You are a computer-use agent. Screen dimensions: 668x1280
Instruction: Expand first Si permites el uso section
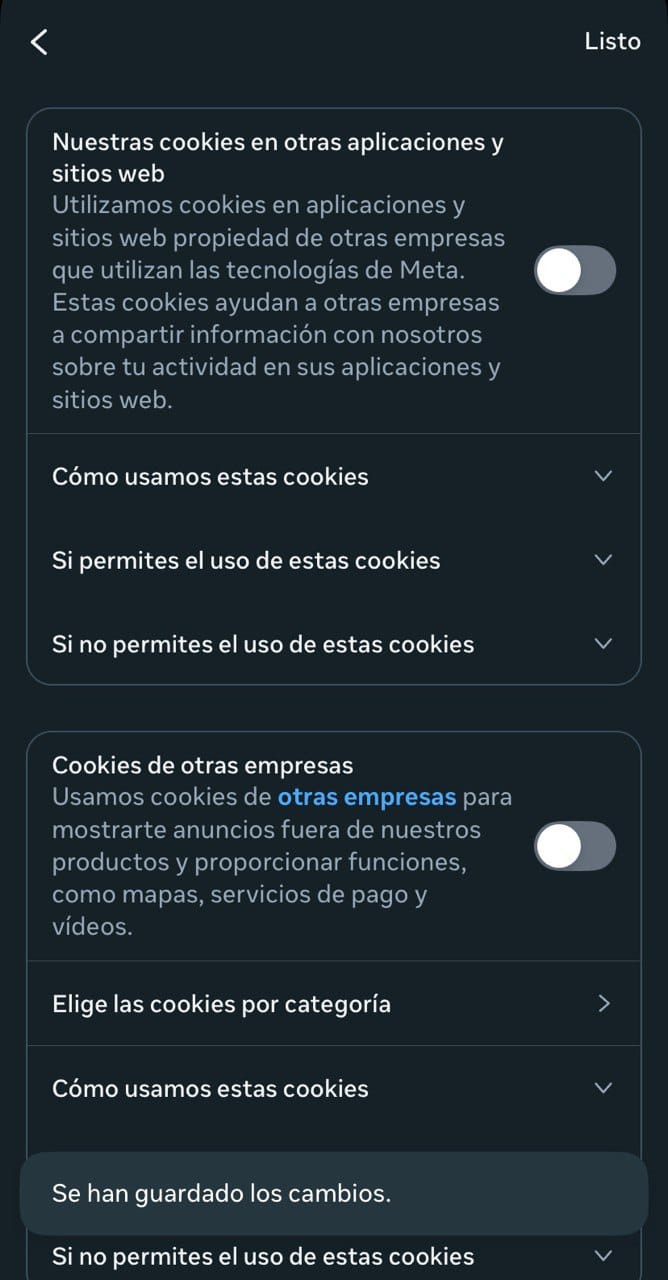pyautogui.click(x=332, y=560)
